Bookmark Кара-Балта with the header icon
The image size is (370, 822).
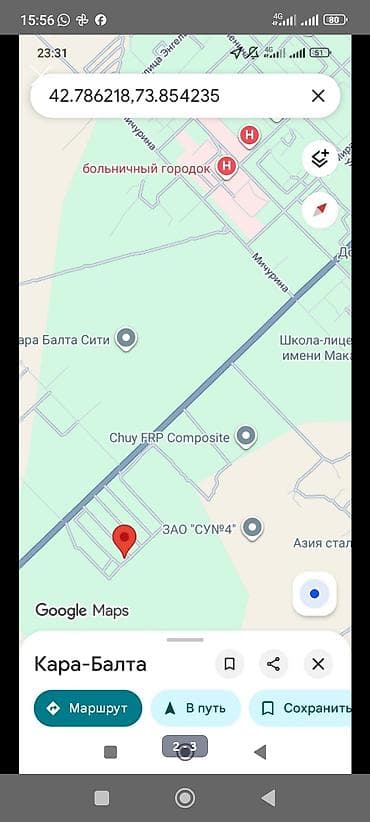point(229,664)
